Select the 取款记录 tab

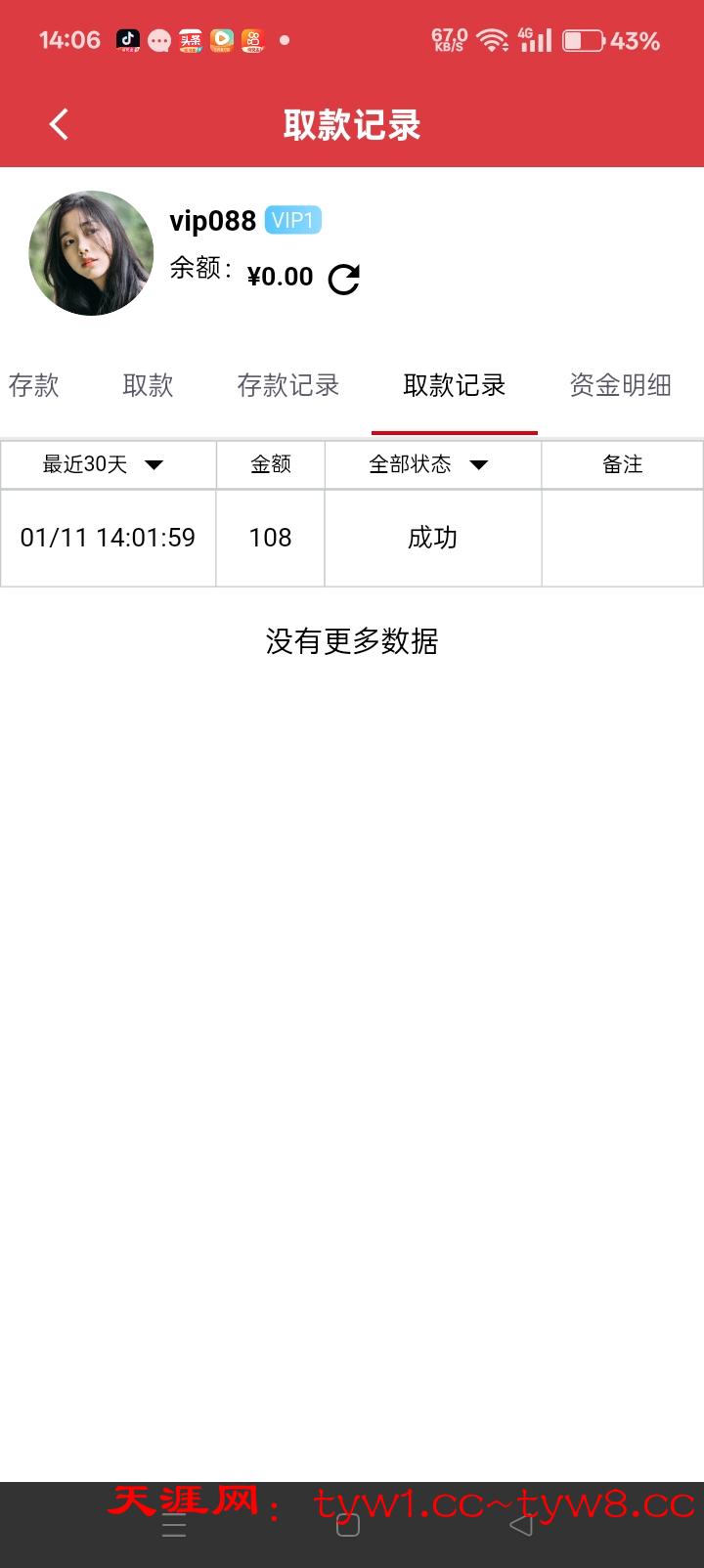click(x=454, y=385)
